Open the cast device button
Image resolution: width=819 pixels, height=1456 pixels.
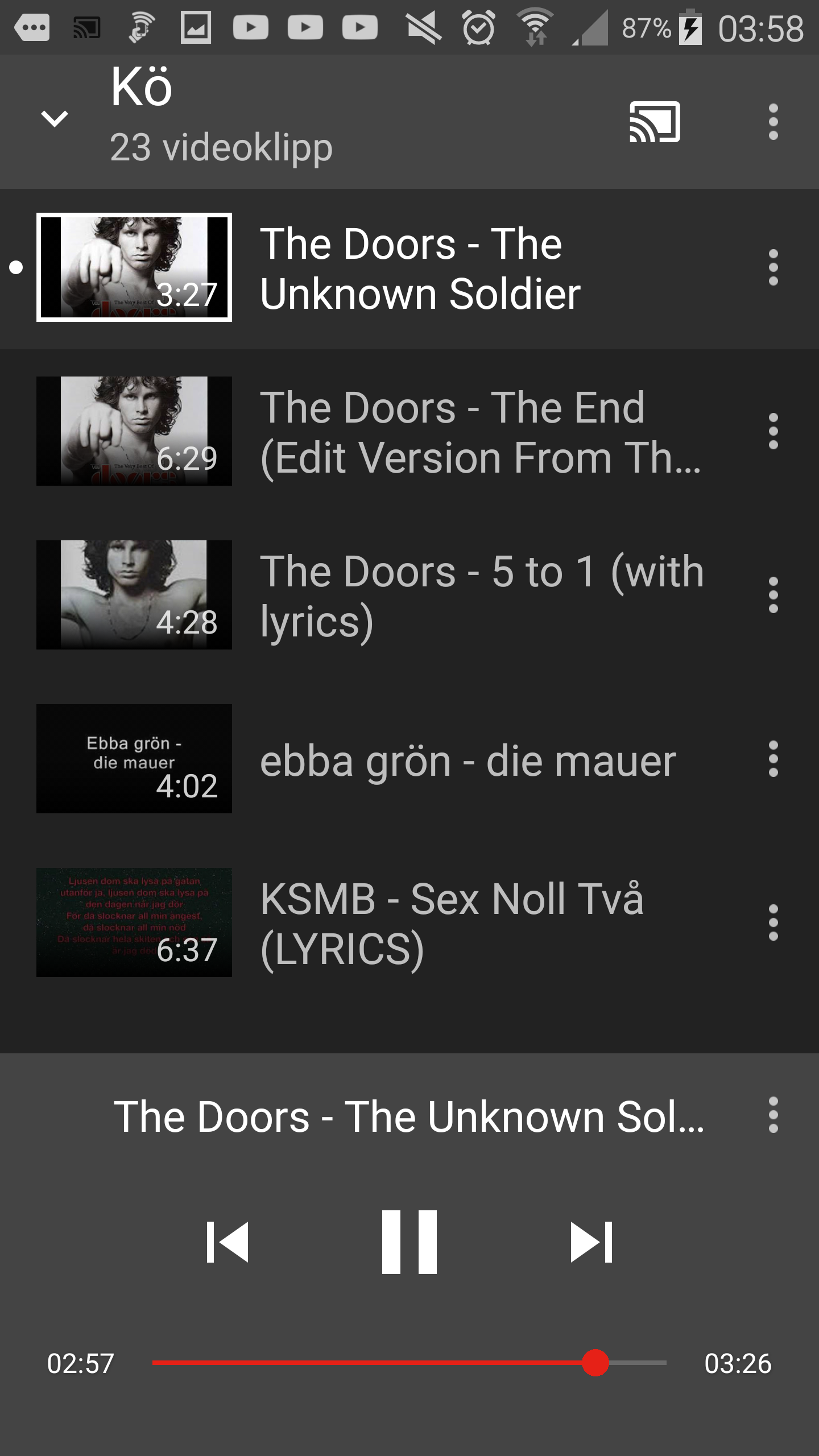tap(655, 122)
